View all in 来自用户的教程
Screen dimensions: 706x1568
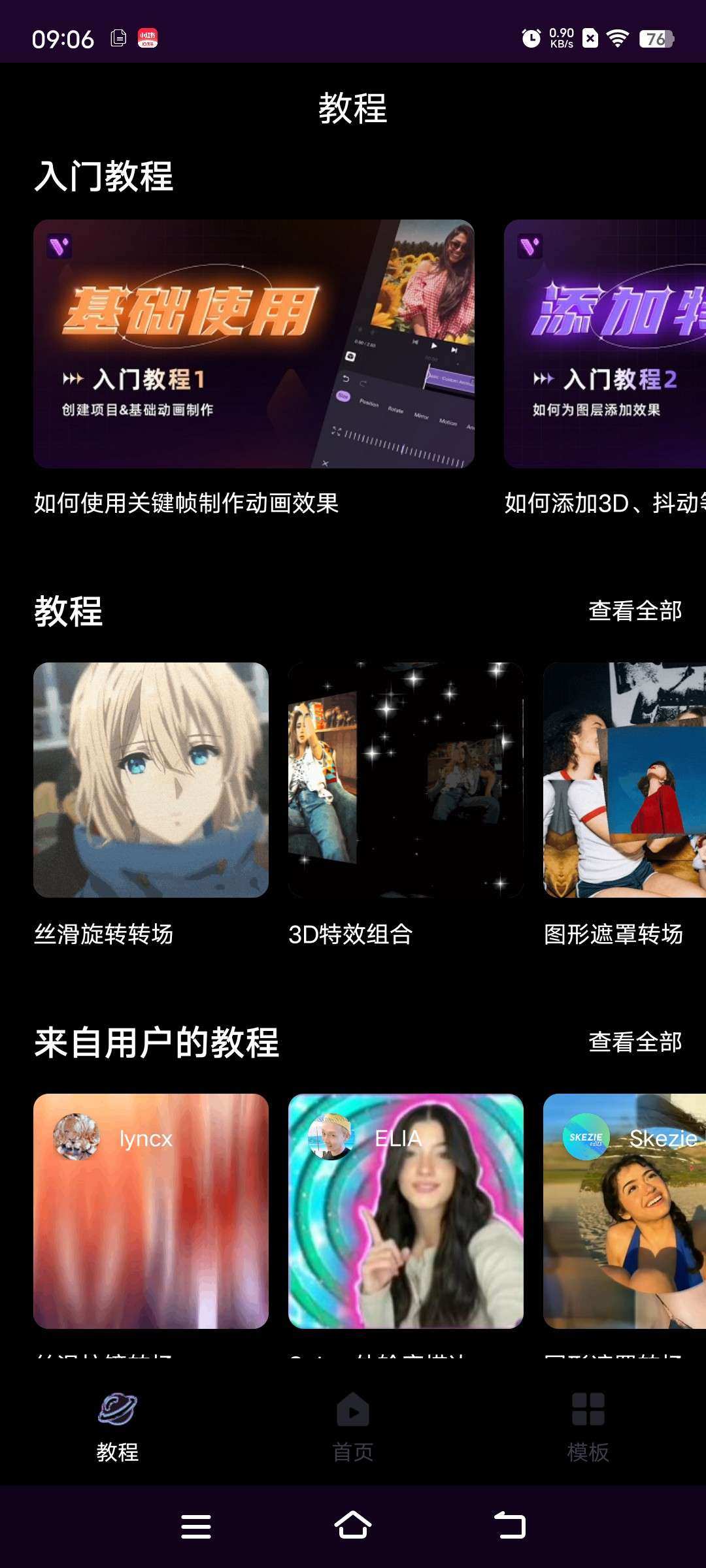point(635,1042)
